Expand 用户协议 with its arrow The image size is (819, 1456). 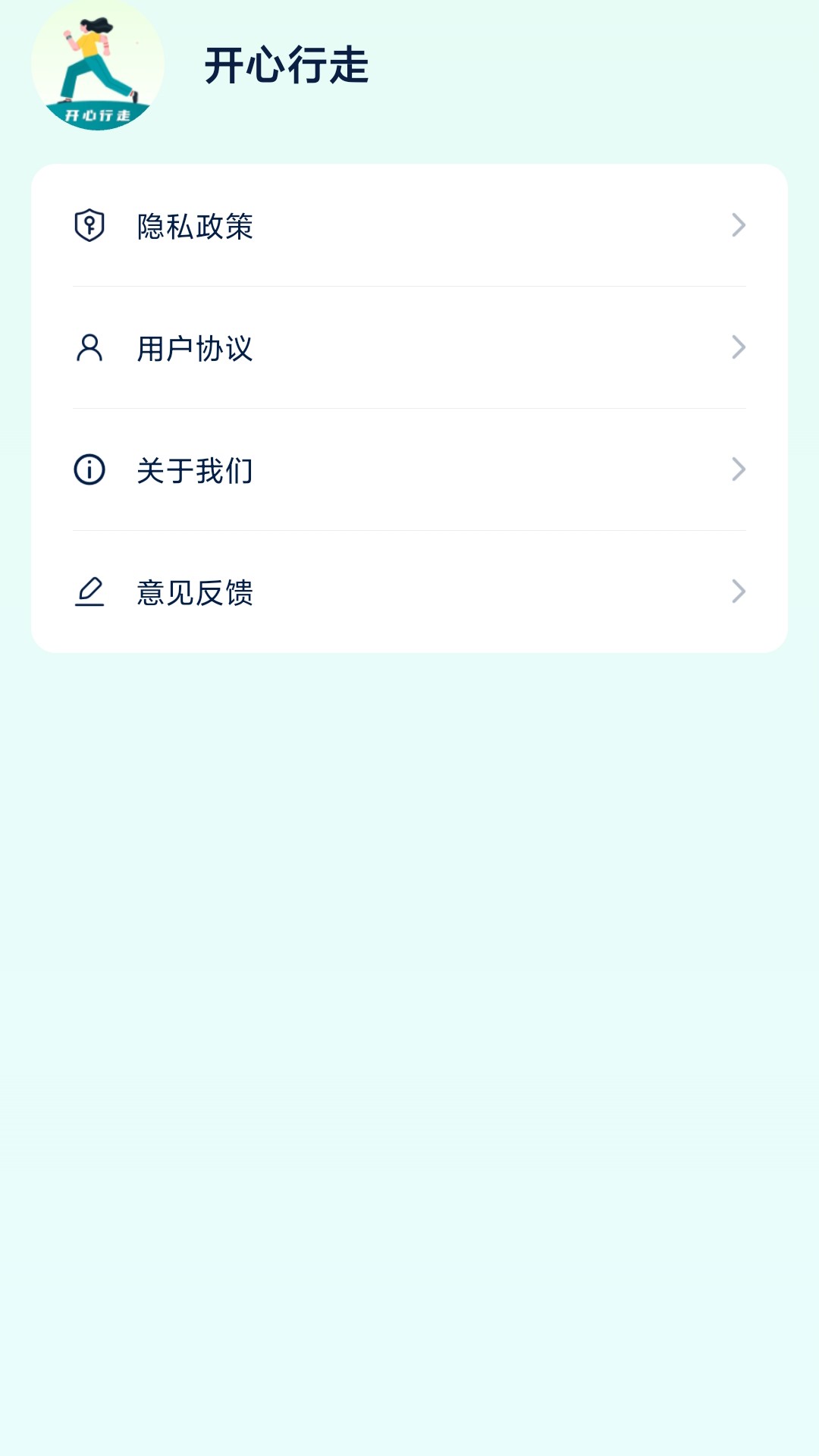[x=739, y=348]
